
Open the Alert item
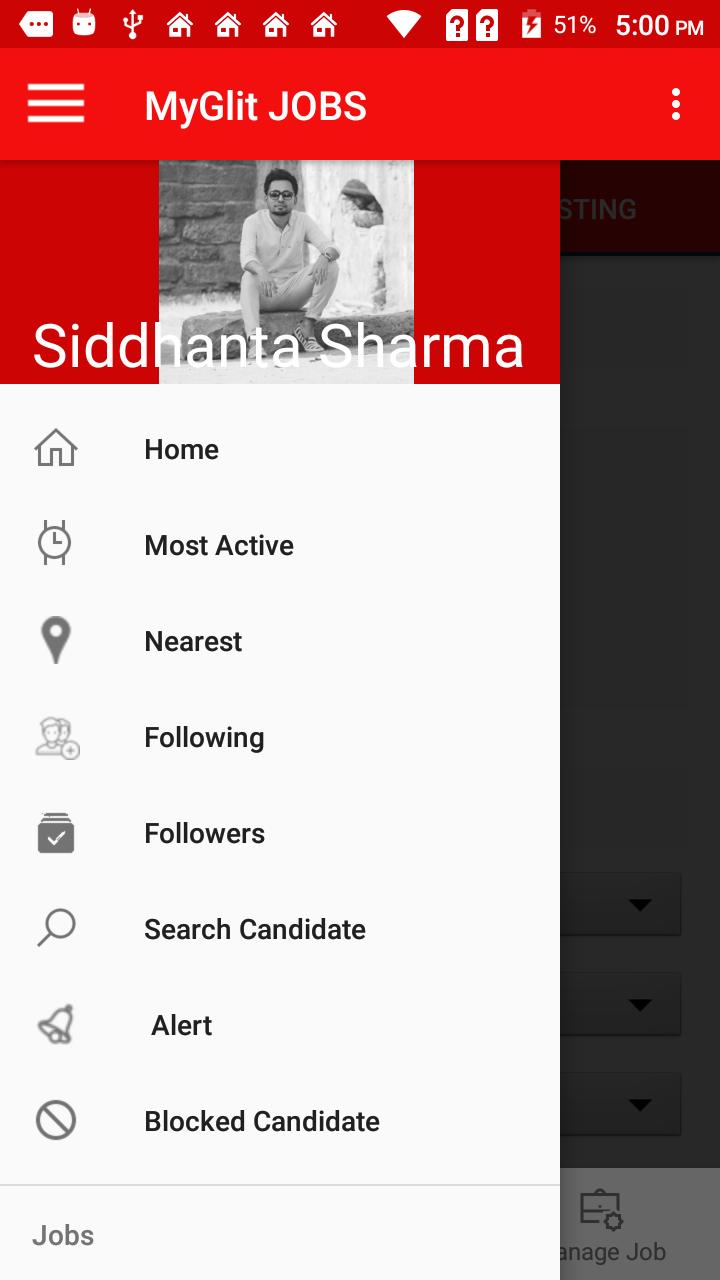[x=181, y=1025]
